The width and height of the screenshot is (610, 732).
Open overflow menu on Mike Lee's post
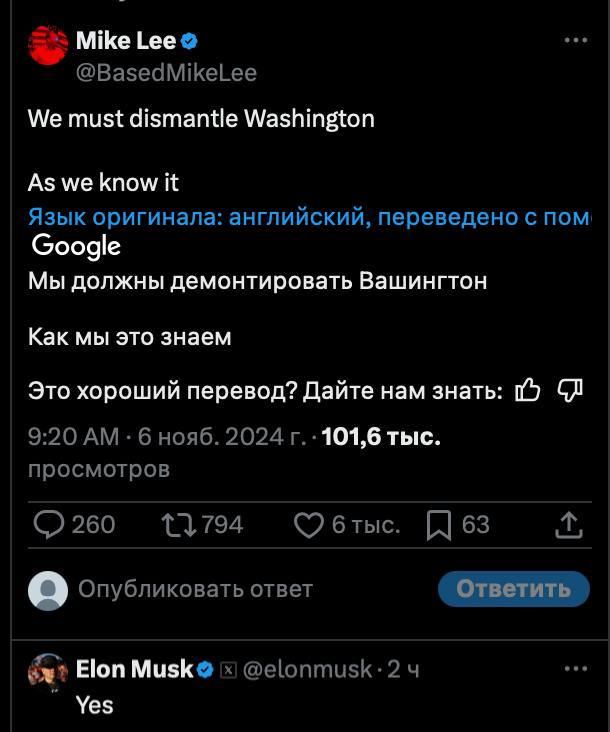tap(576, 41)
